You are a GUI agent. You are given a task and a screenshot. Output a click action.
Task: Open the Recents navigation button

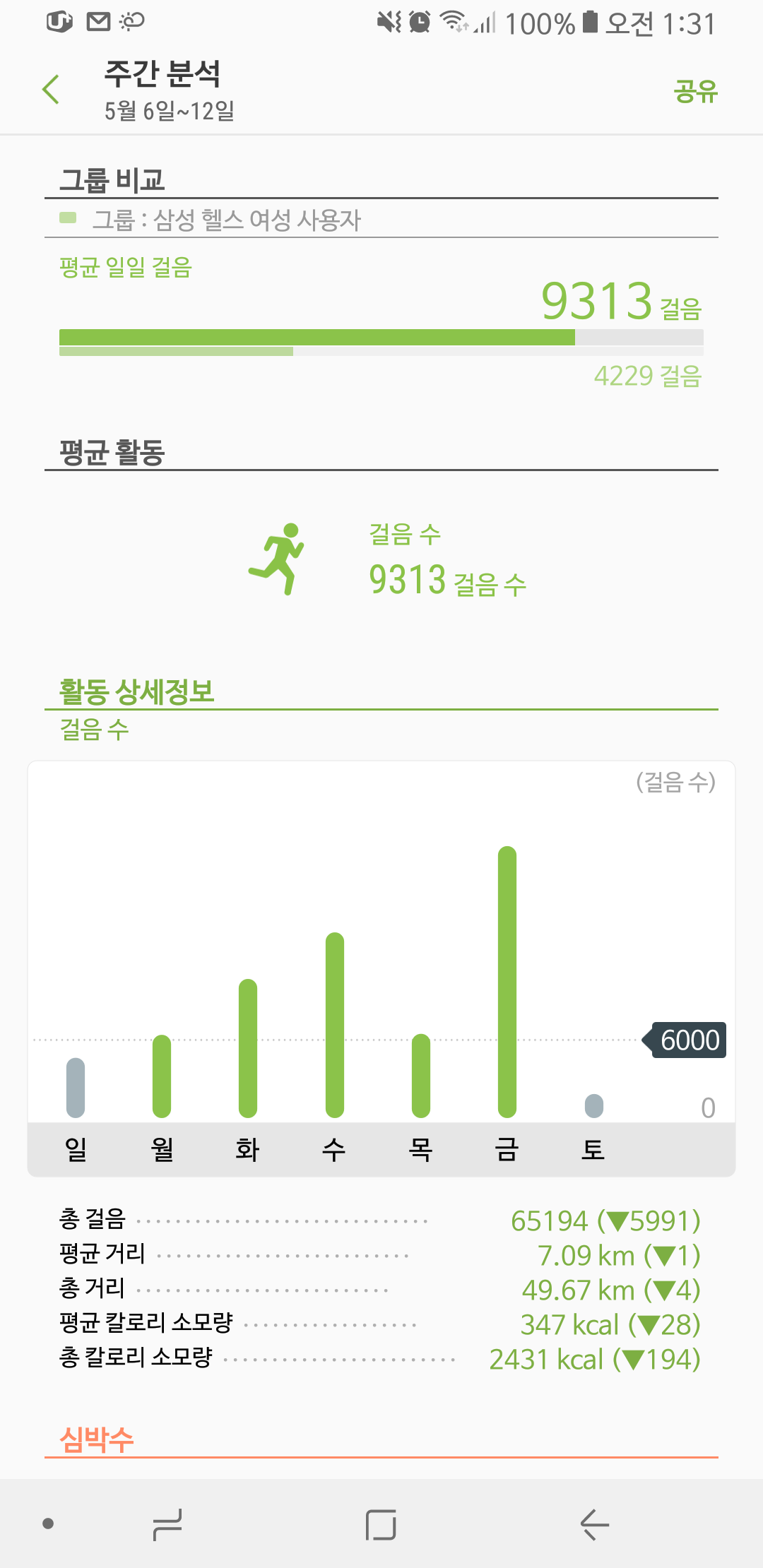point(166,1526)
